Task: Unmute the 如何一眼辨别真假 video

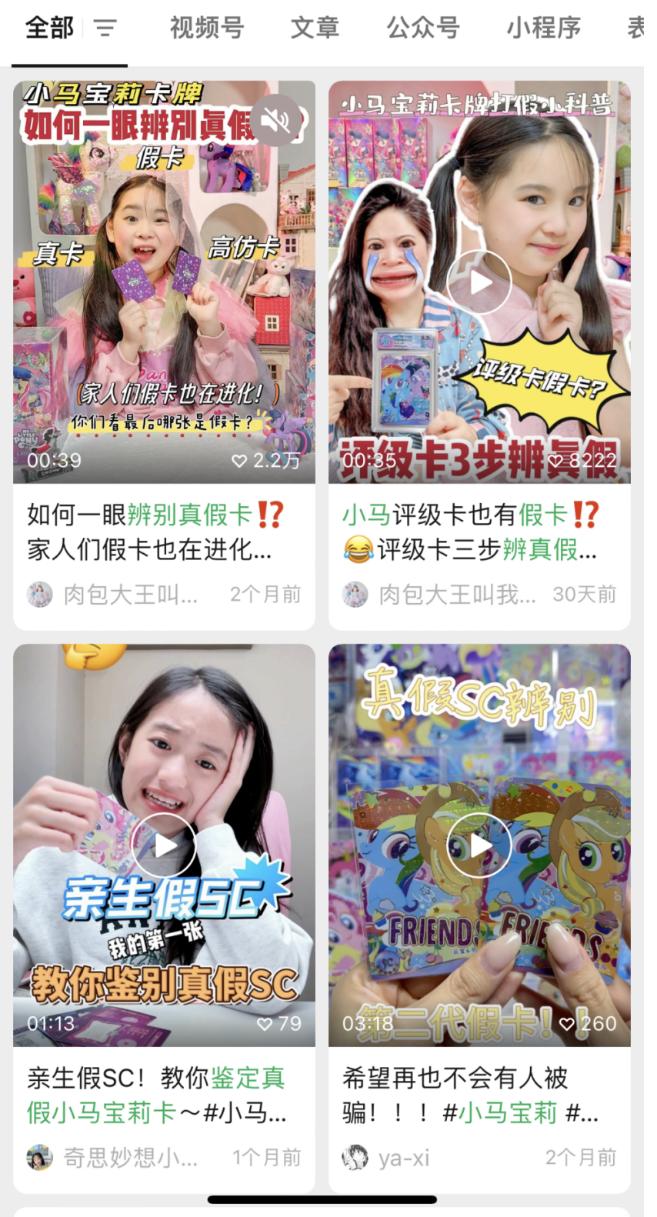Action: [x=275, y=121]
